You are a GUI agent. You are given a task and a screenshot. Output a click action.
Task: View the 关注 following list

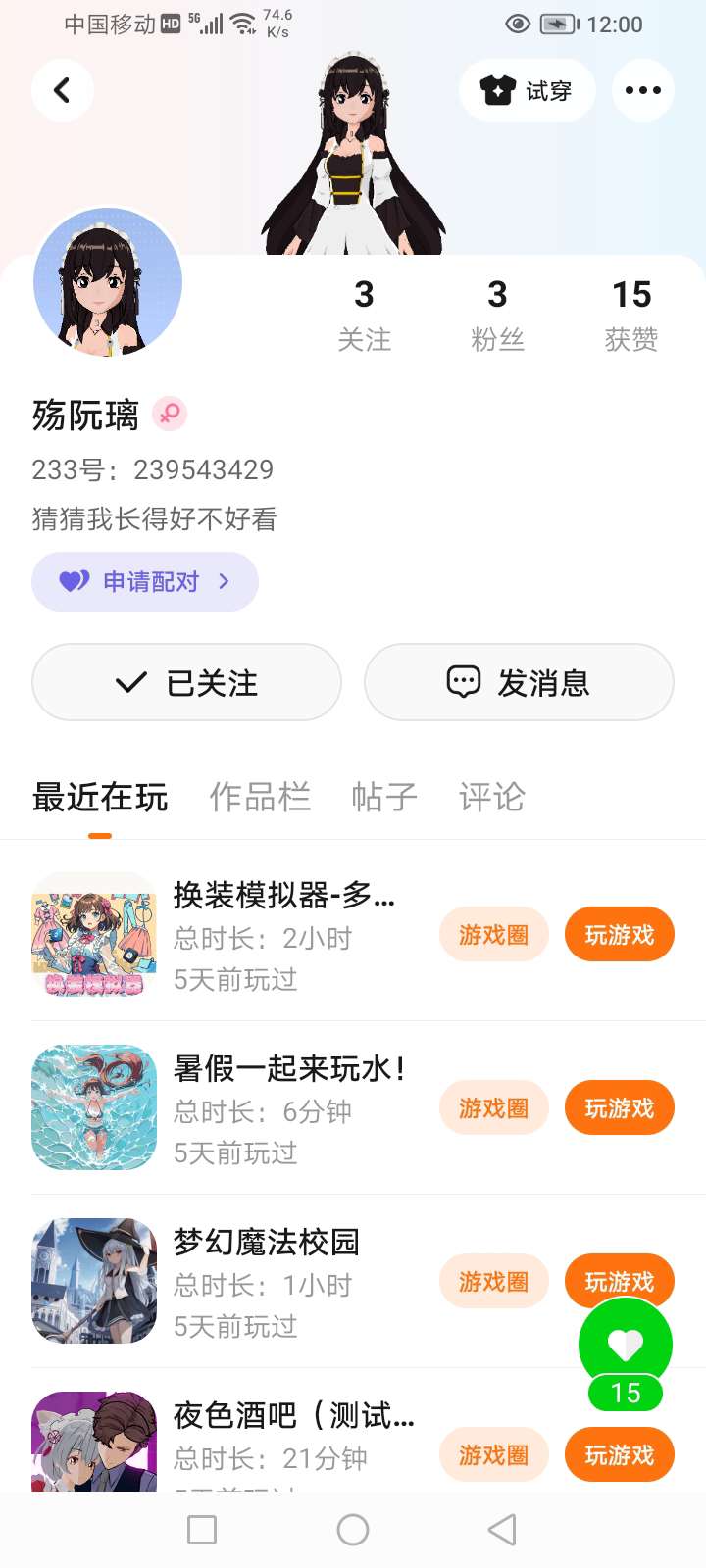click(x=364, y=314)
